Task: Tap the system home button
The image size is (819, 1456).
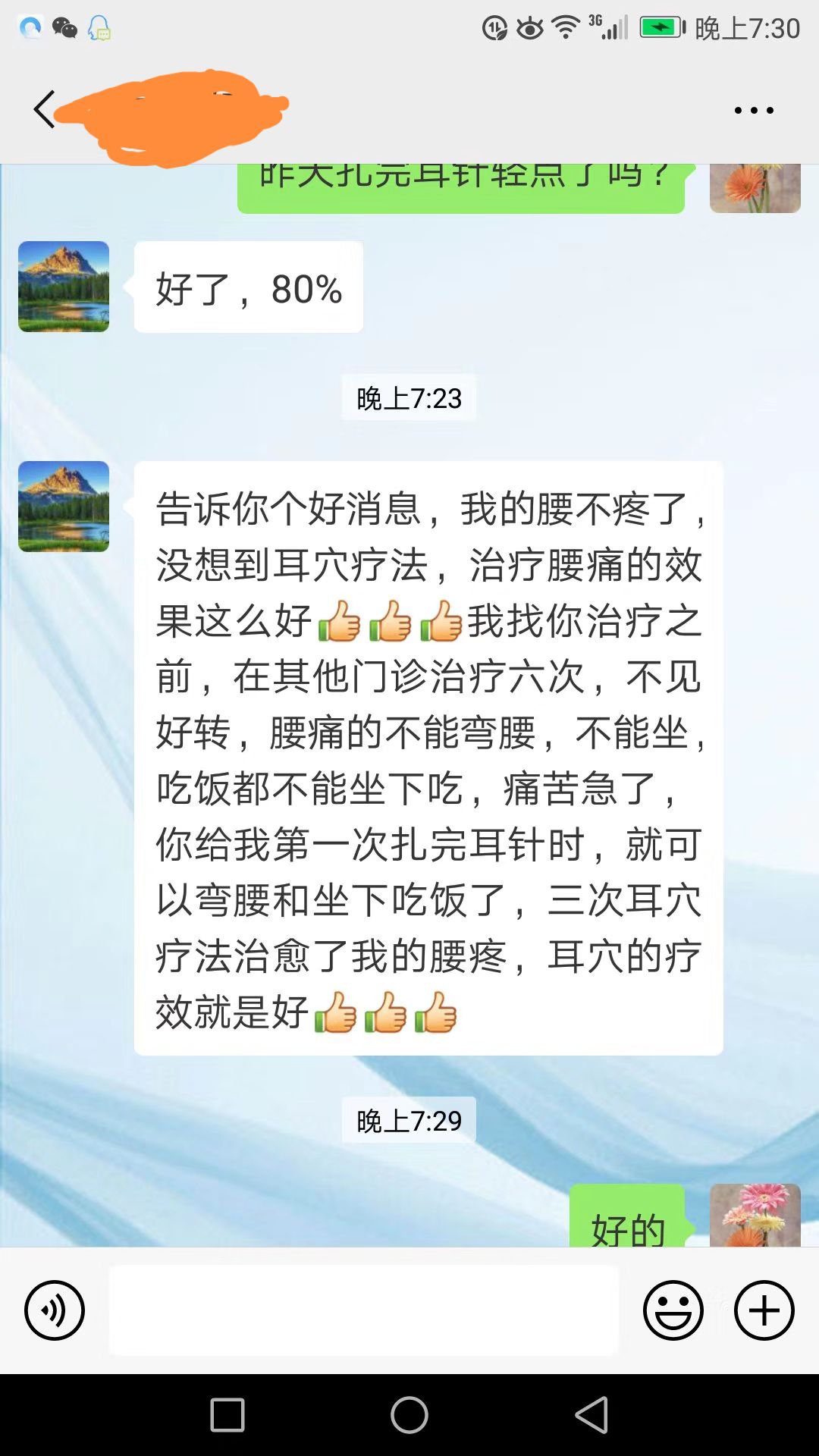Action: point(409,1415)
